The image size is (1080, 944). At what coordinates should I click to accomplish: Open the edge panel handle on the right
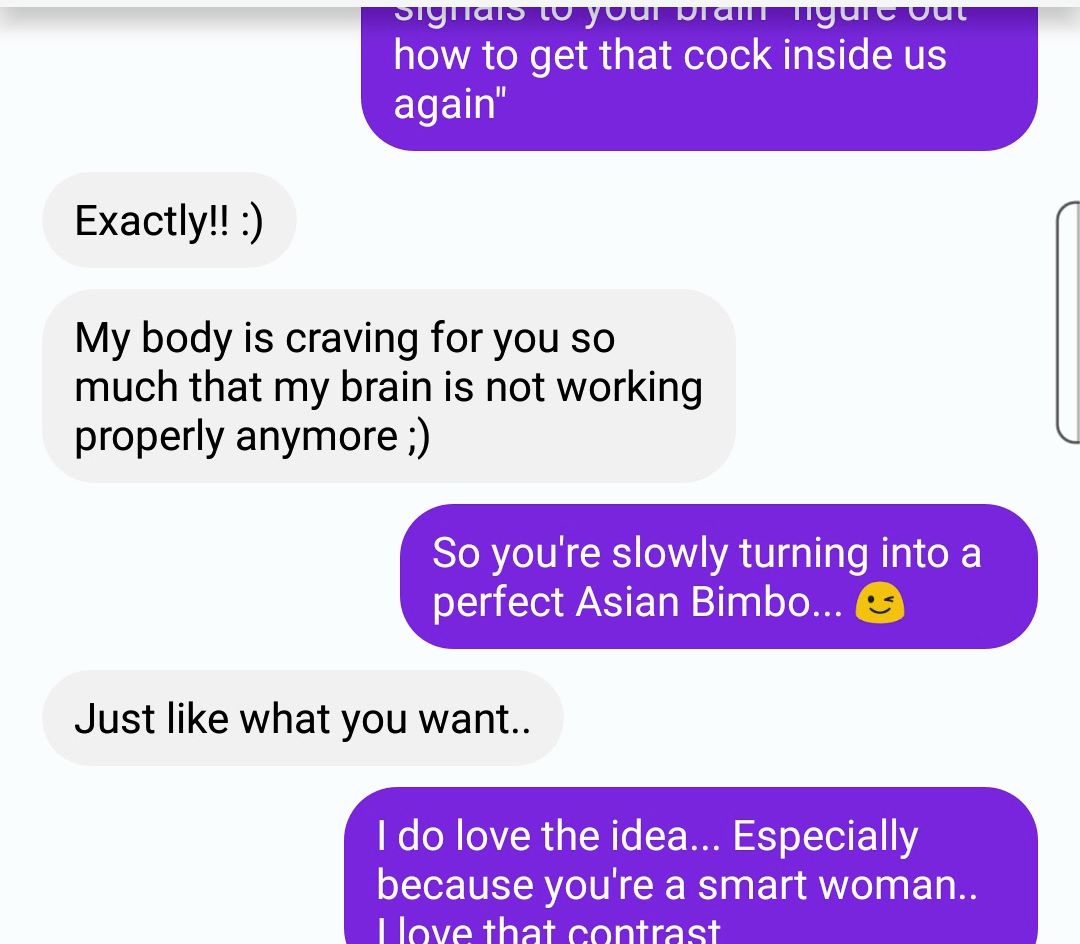click(1068, 321)
